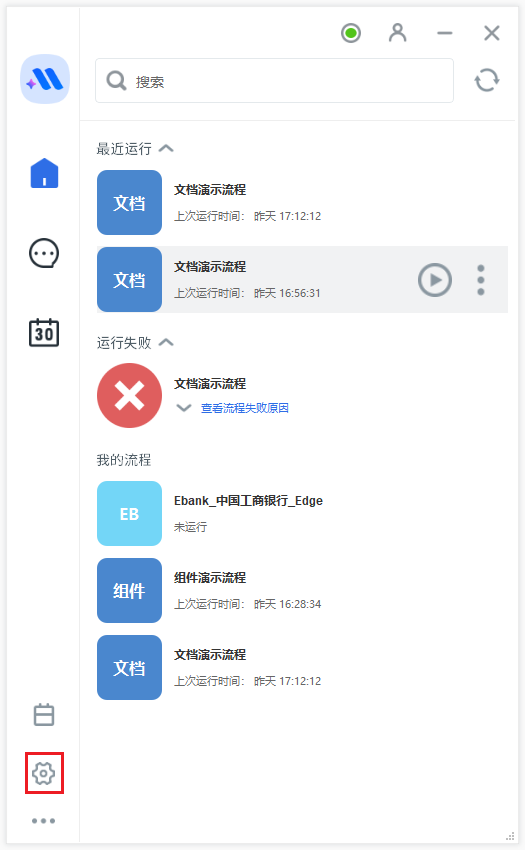Refresh the process list
The width and height of the screenshot is (525, 850).
click(x=487, y=80)
